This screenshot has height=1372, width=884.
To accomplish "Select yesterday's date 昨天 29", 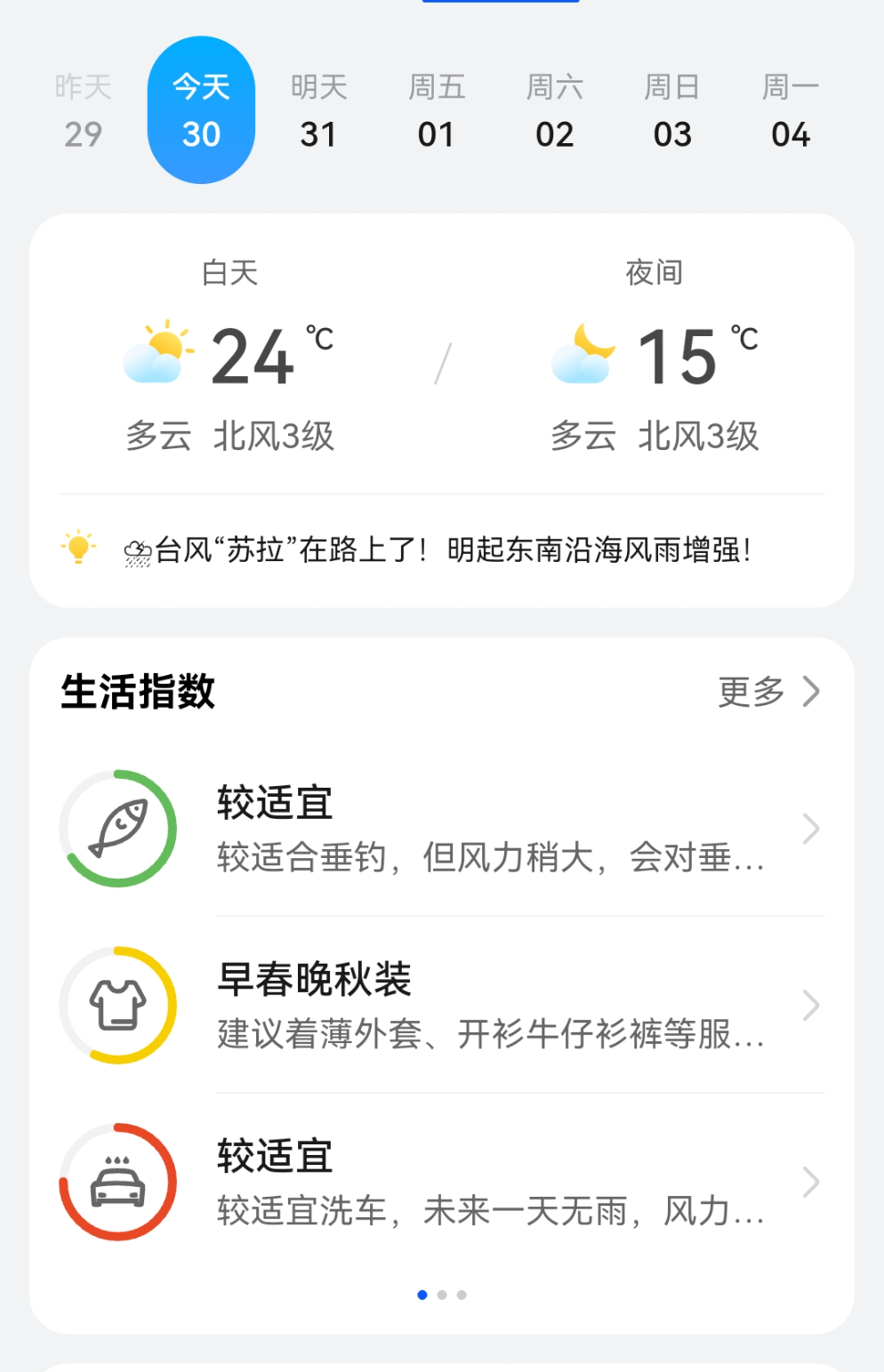I will 83,111.
